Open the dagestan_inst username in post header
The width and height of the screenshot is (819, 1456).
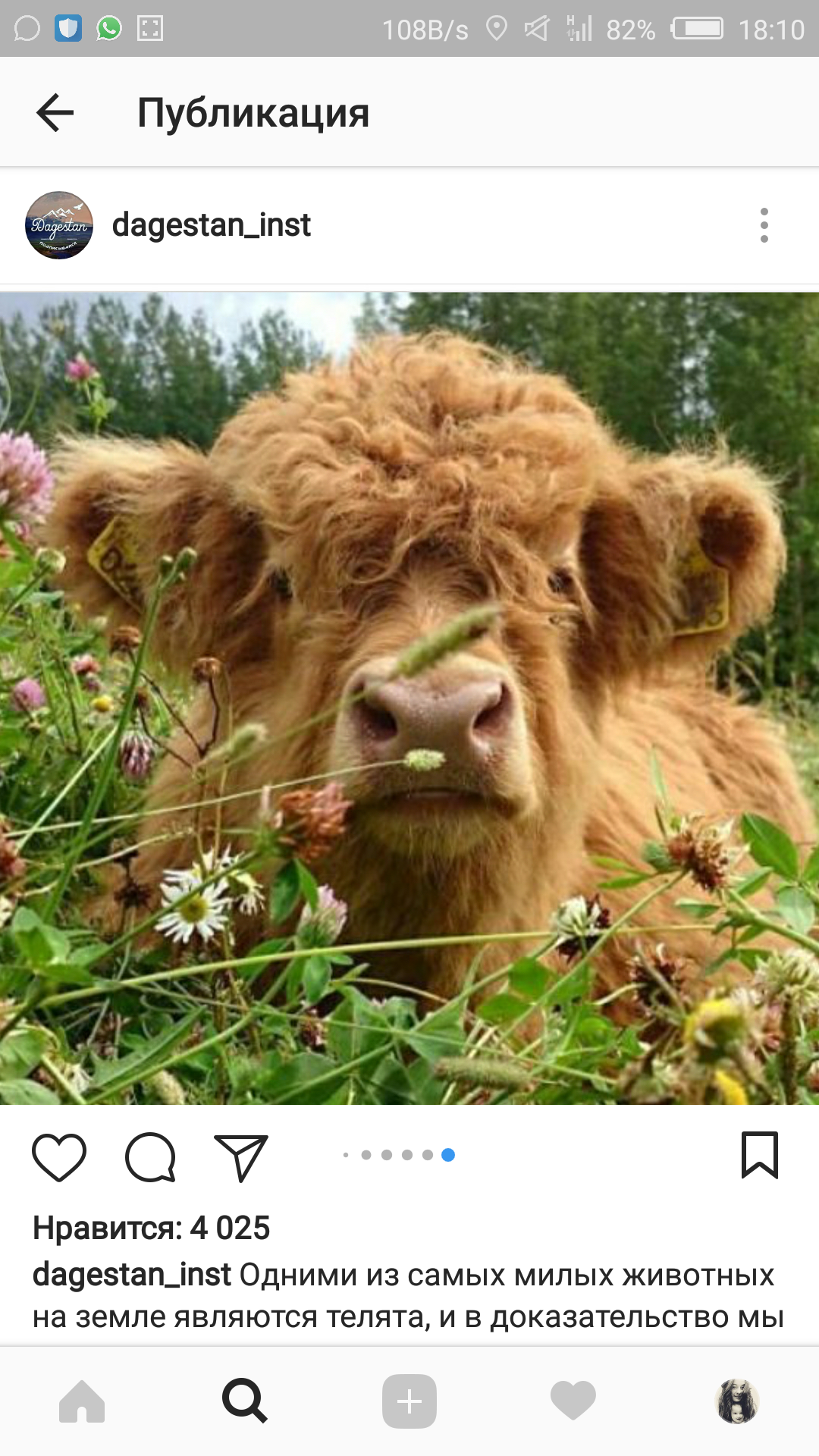(x=211, y=225)
